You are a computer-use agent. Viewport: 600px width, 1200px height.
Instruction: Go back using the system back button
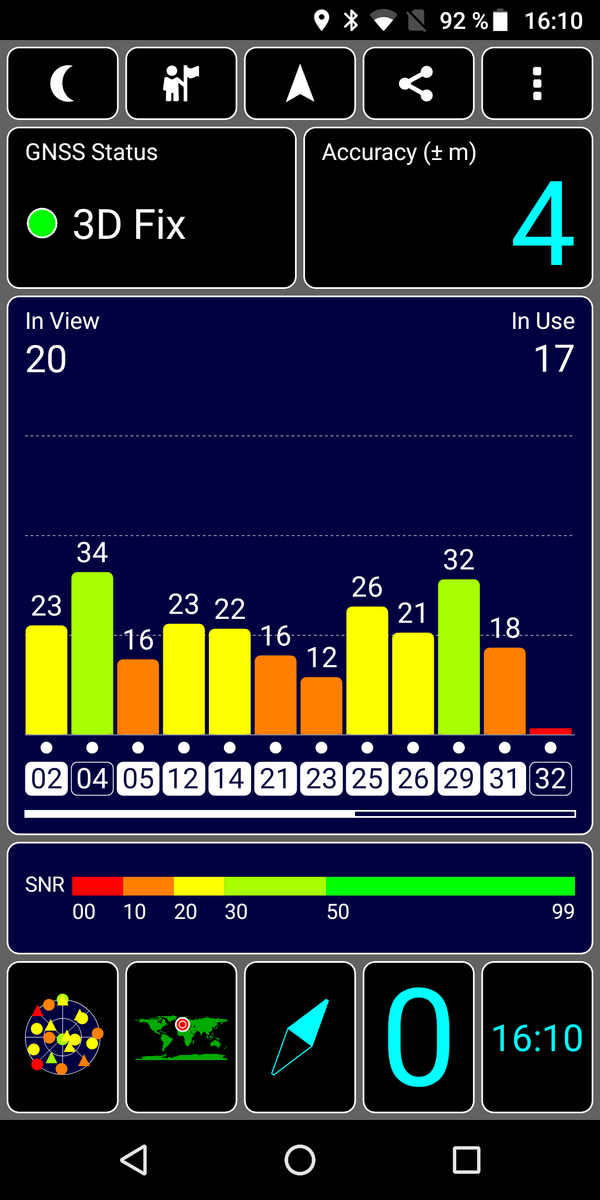(133, 1160)
